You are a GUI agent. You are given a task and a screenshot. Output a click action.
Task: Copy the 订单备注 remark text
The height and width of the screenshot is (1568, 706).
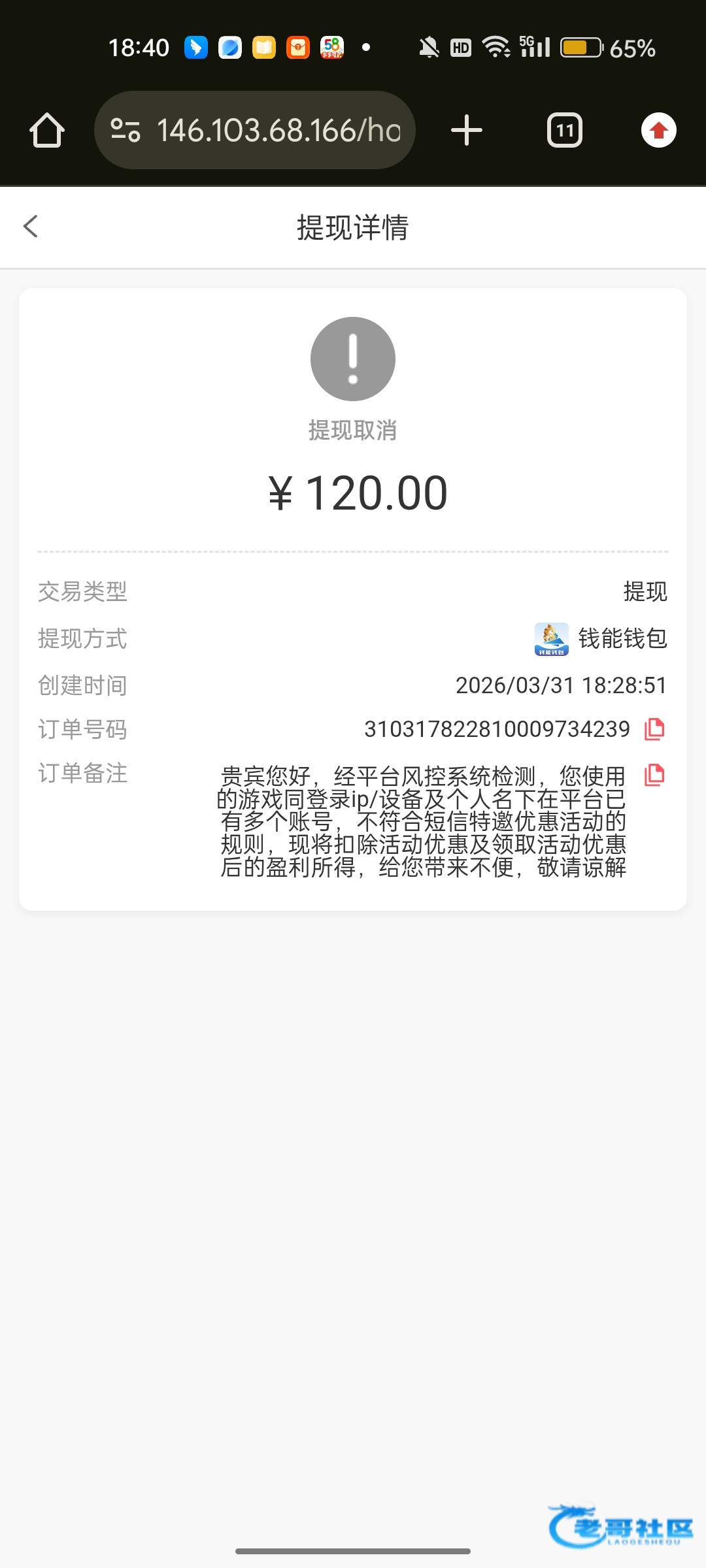[654, 776]
